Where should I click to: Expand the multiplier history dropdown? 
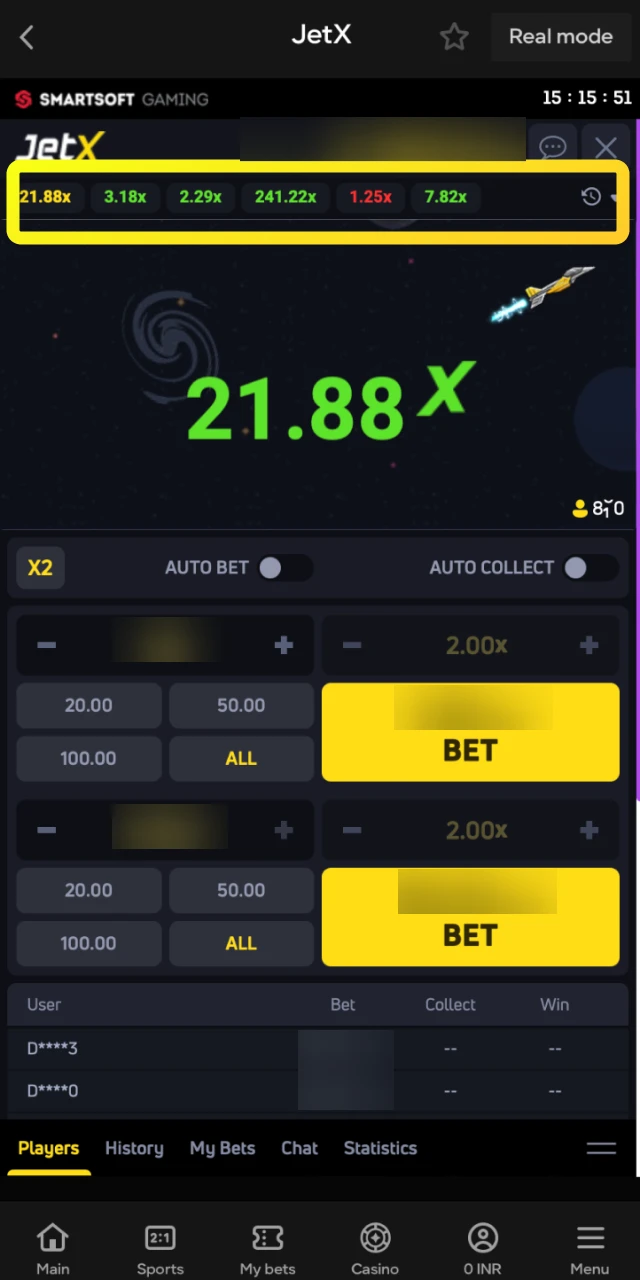pos(598,197)
